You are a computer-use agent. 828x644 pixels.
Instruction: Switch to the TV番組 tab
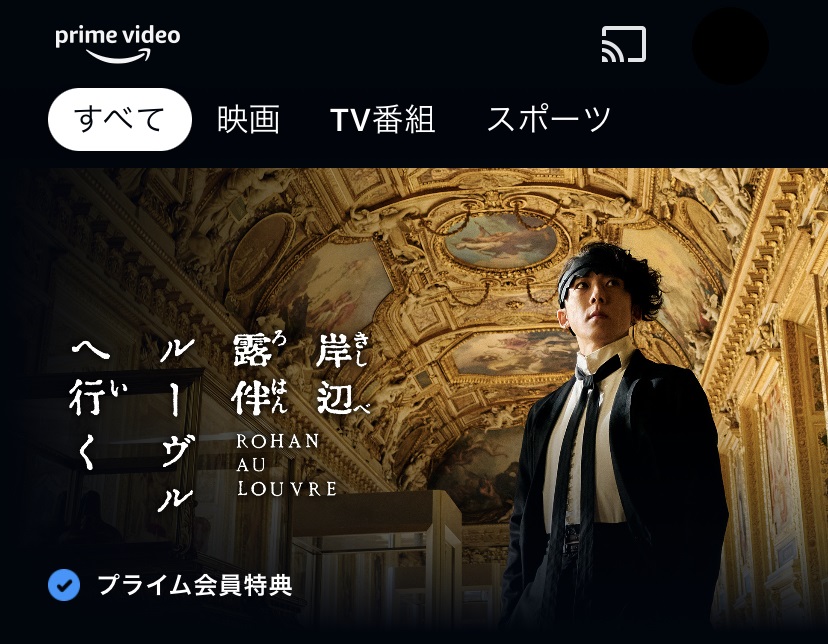click(382, 120)
